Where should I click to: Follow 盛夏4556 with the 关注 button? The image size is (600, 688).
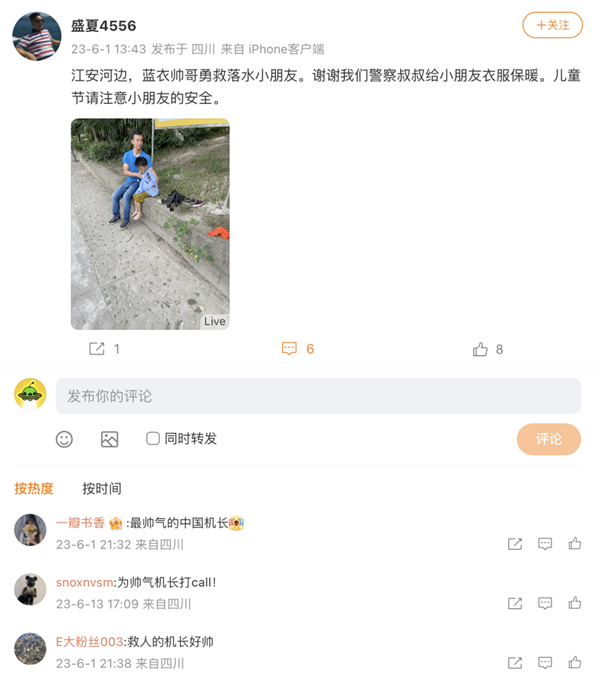(552, 25)
